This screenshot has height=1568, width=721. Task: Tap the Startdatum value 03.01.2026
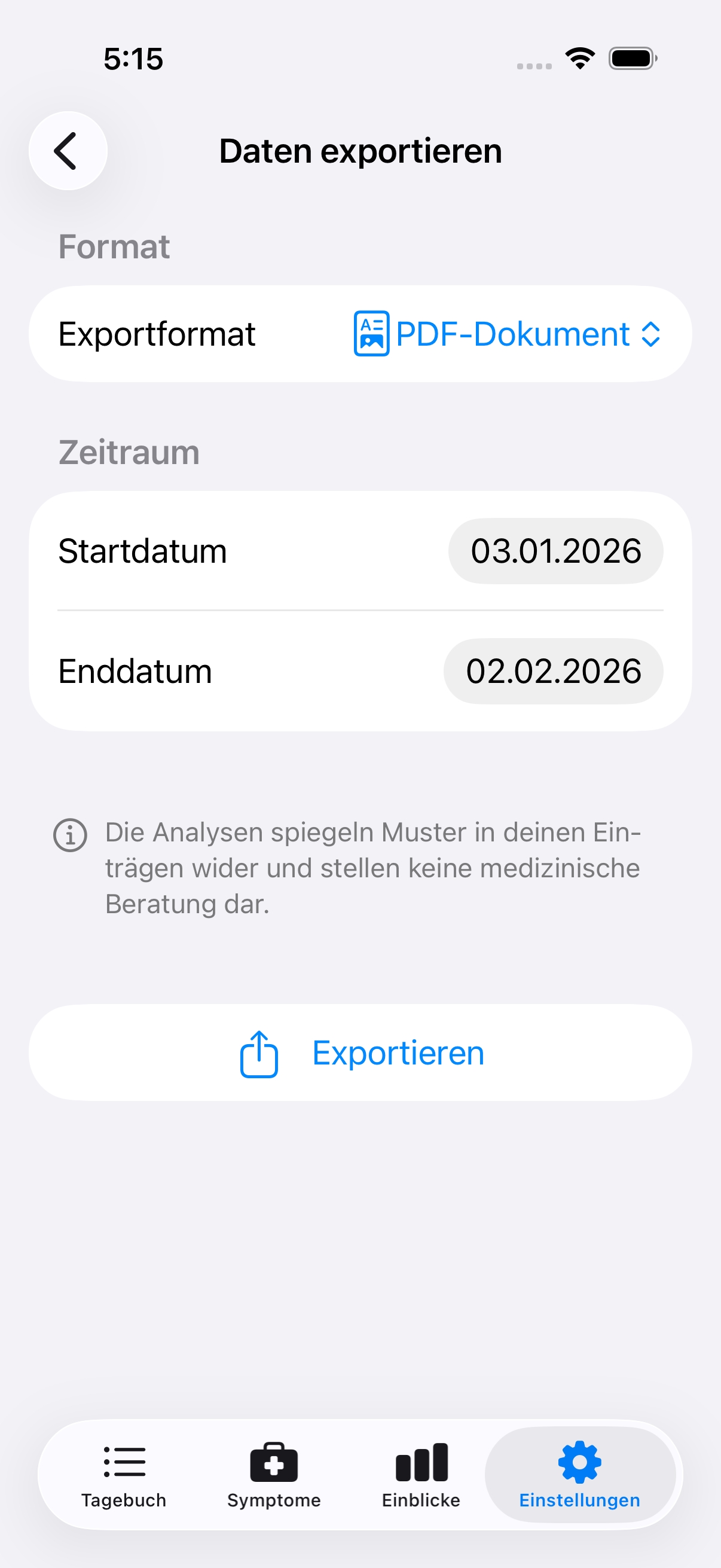click(x=555, y=550)
